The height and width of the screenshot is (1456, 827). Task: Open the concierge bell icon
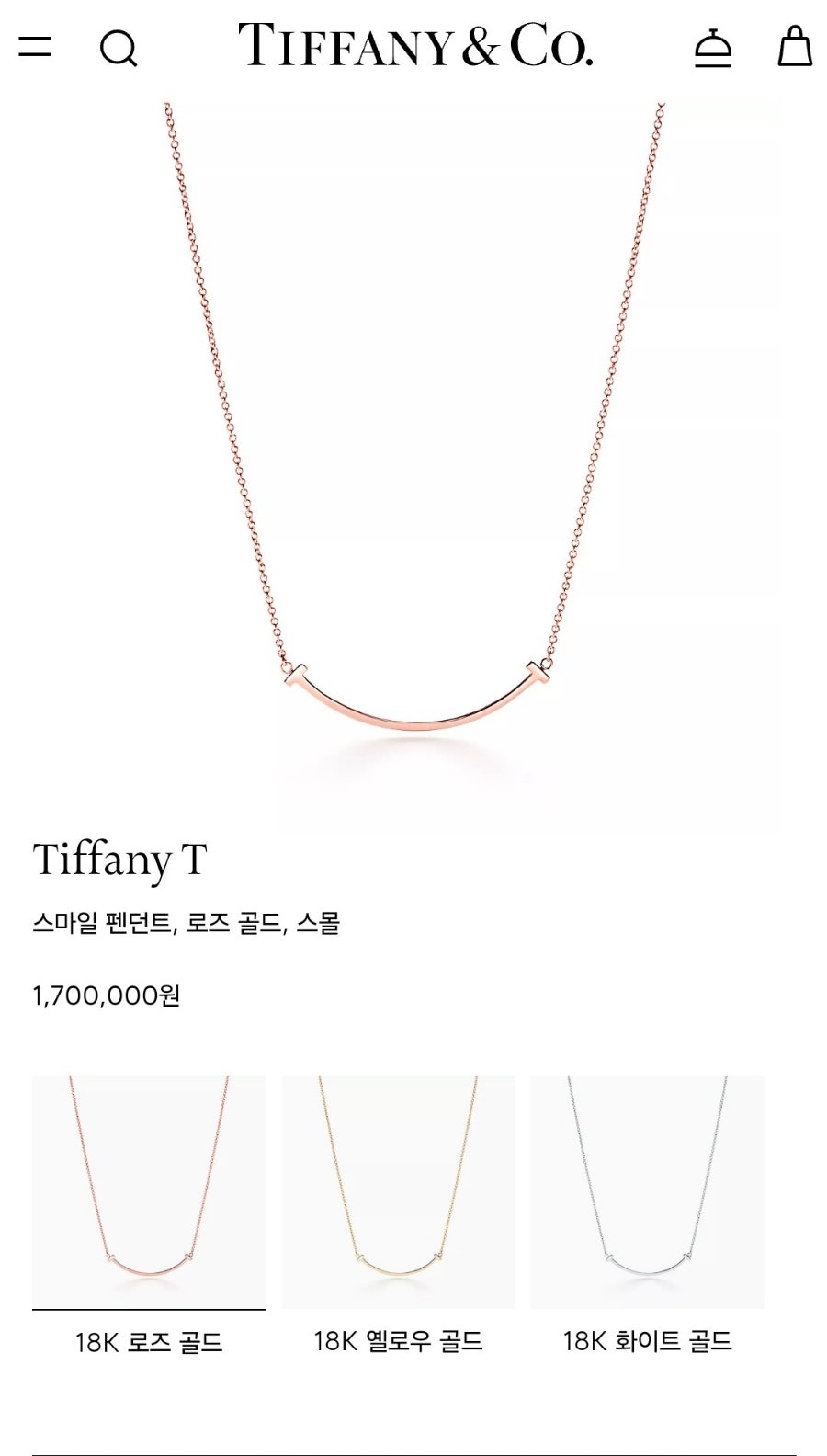pos(713,47)
